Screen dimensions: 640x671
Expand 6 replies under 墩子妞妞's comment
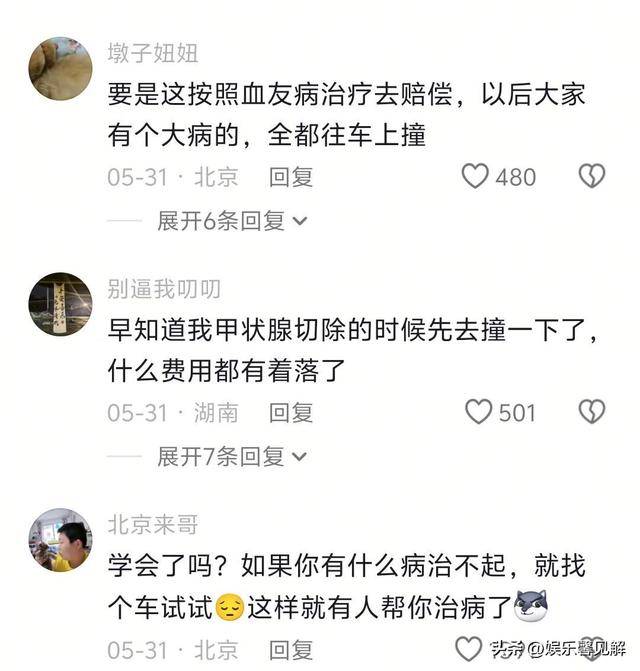[x=232, y=221]
